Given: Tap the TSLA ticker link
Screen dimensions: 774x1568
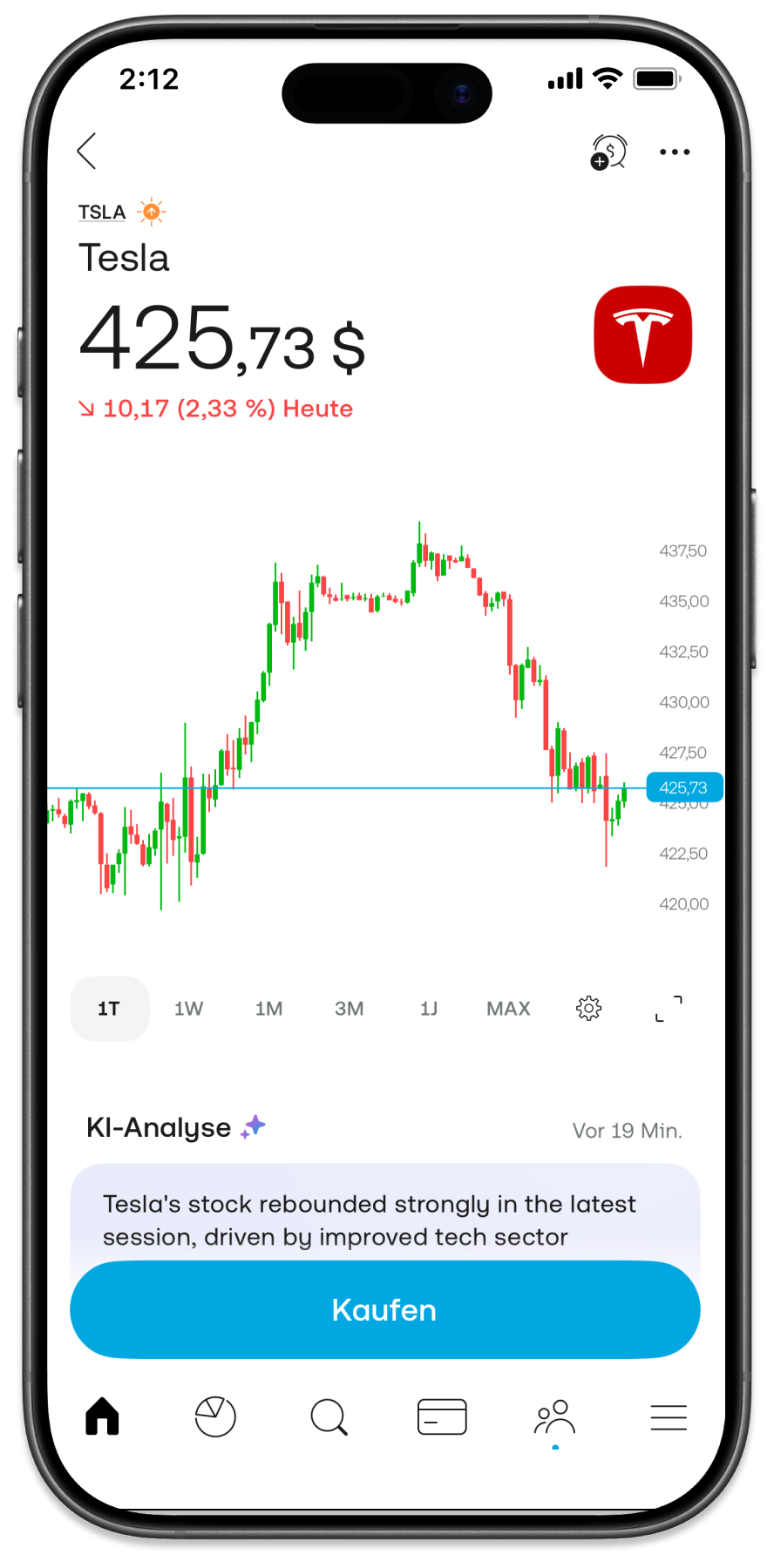Looking at the screenshot, I should (x=102, y=213).
